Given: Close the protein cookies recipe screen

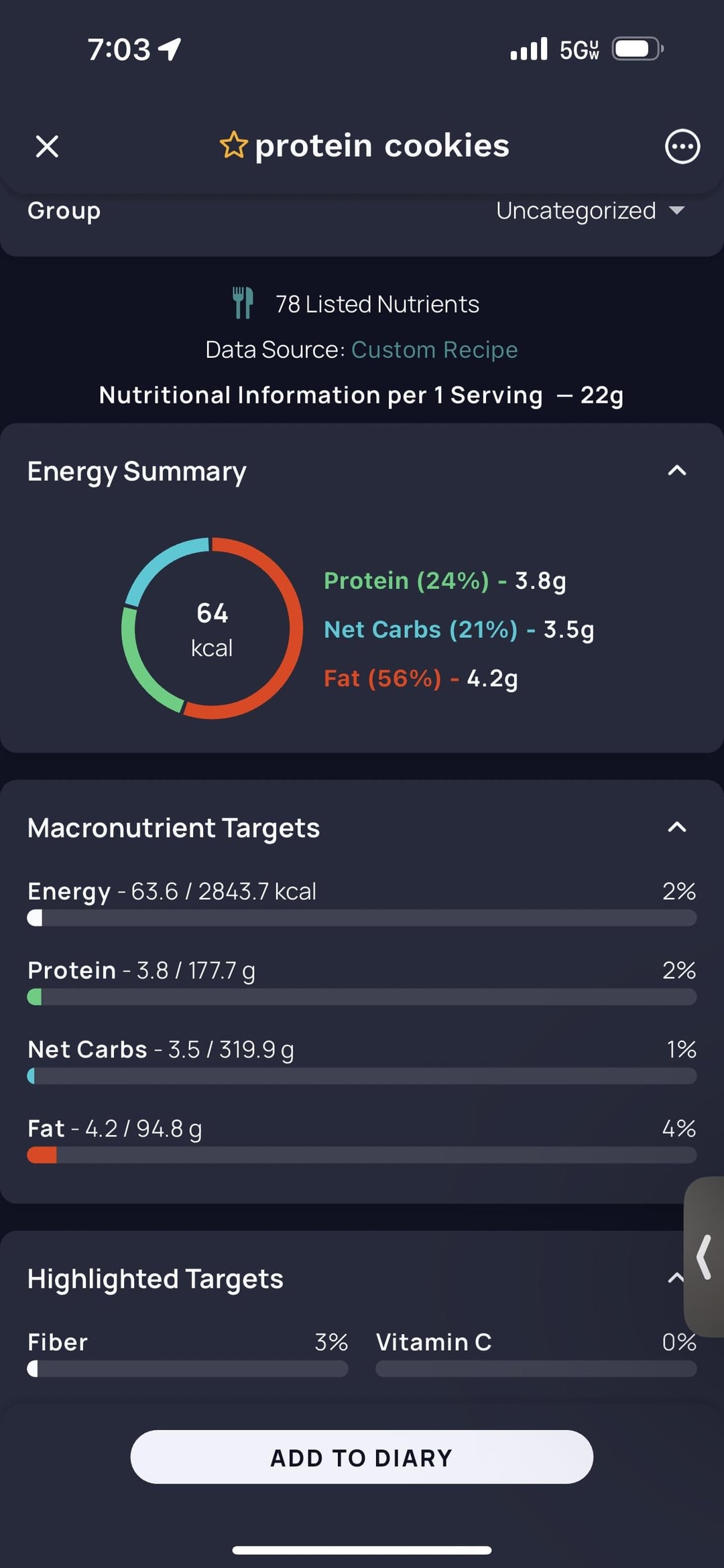Looking at the screenshot, I should pyautogui.click(x=47, y=146).
